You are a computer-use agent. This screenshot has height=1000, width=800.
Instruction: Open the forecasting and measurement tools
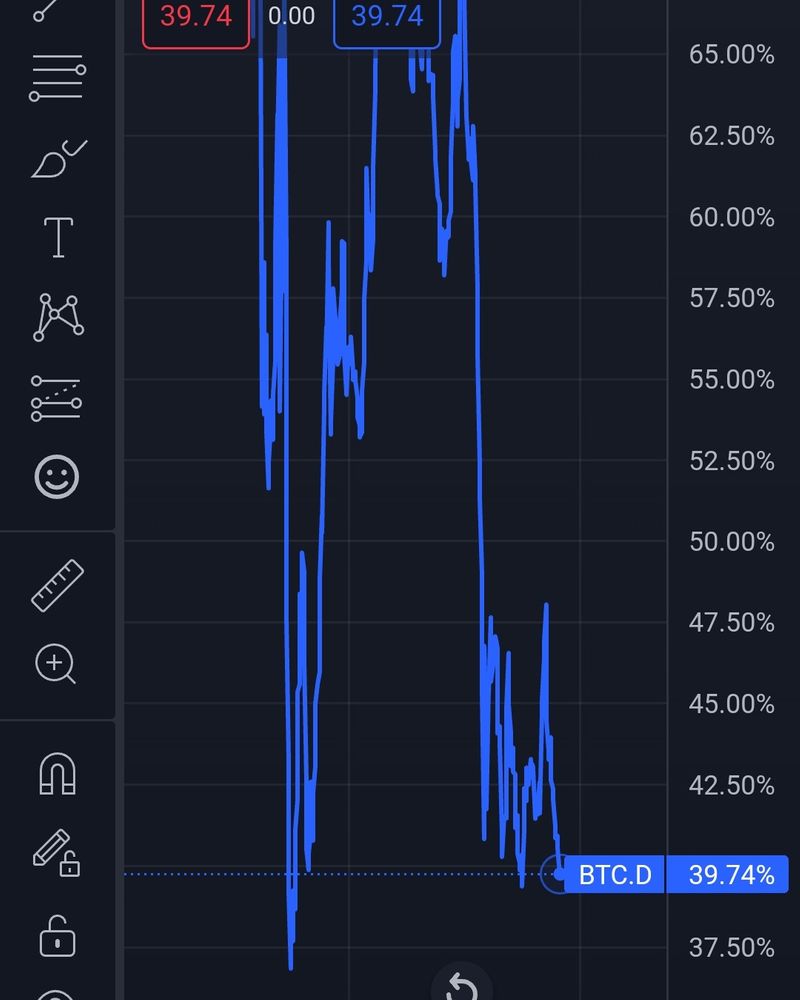[57, 397]
